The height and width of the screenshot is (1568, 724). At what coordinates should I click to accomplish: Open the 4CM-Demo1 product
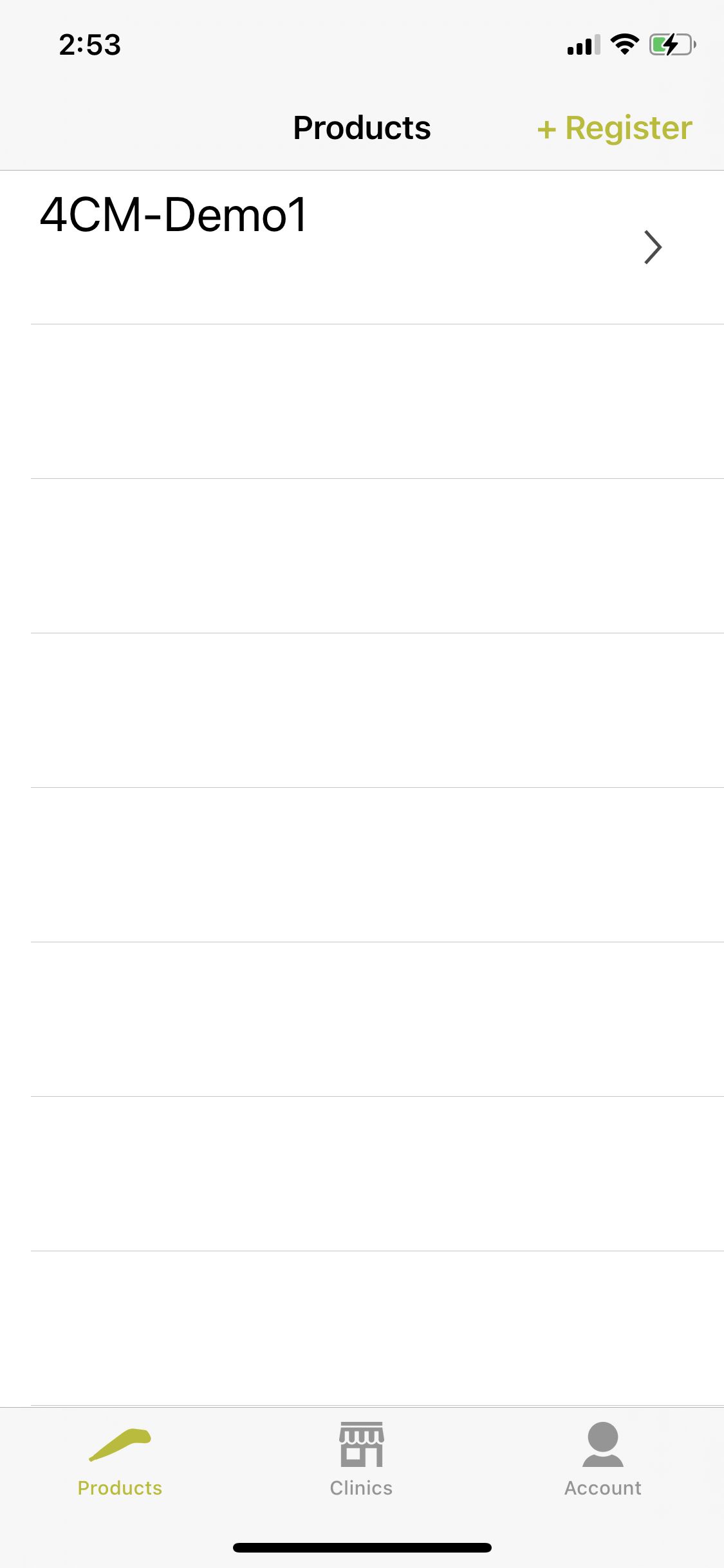point(362,247)
